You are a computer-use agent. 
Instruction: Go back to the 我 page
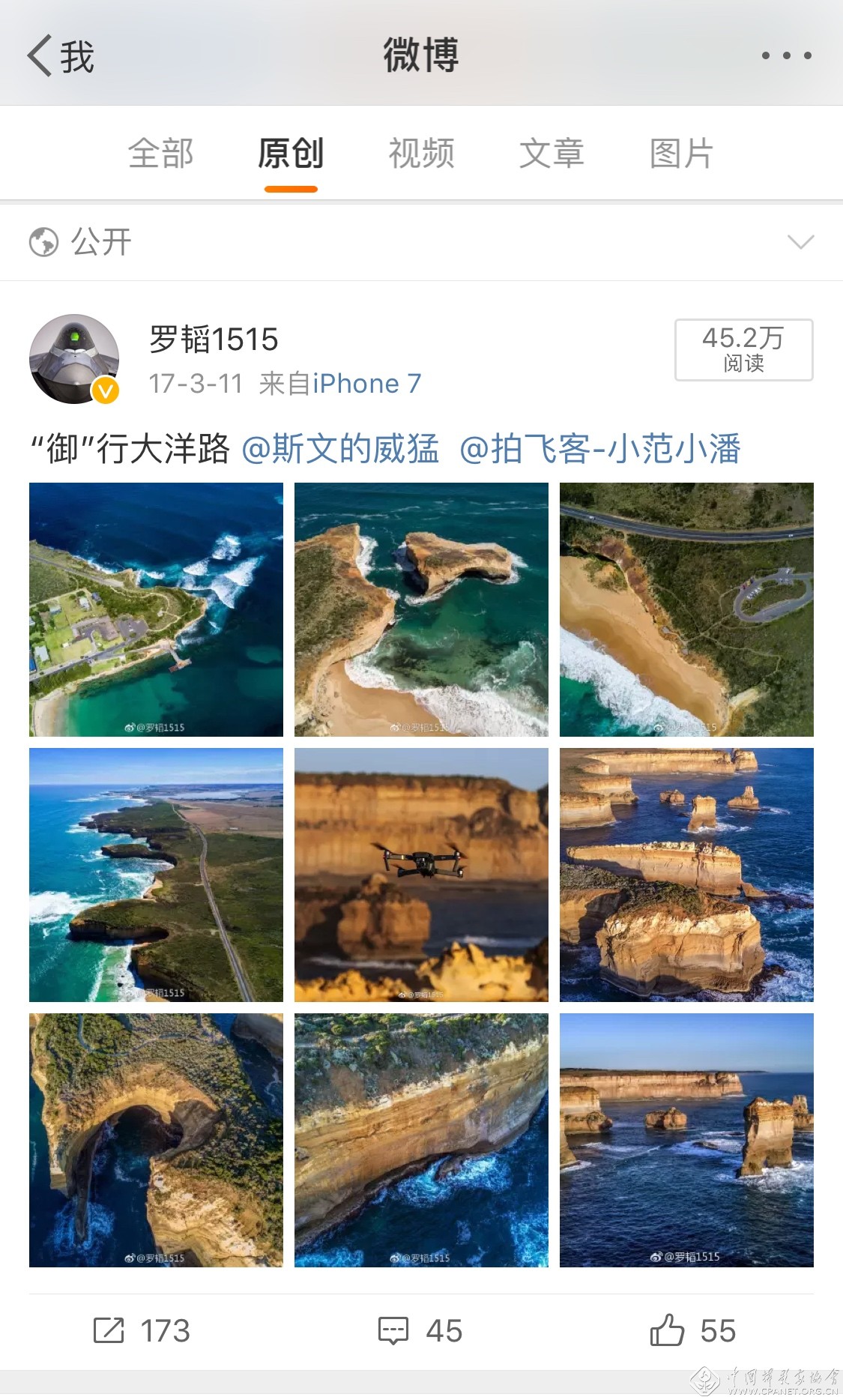click(61, 55)
